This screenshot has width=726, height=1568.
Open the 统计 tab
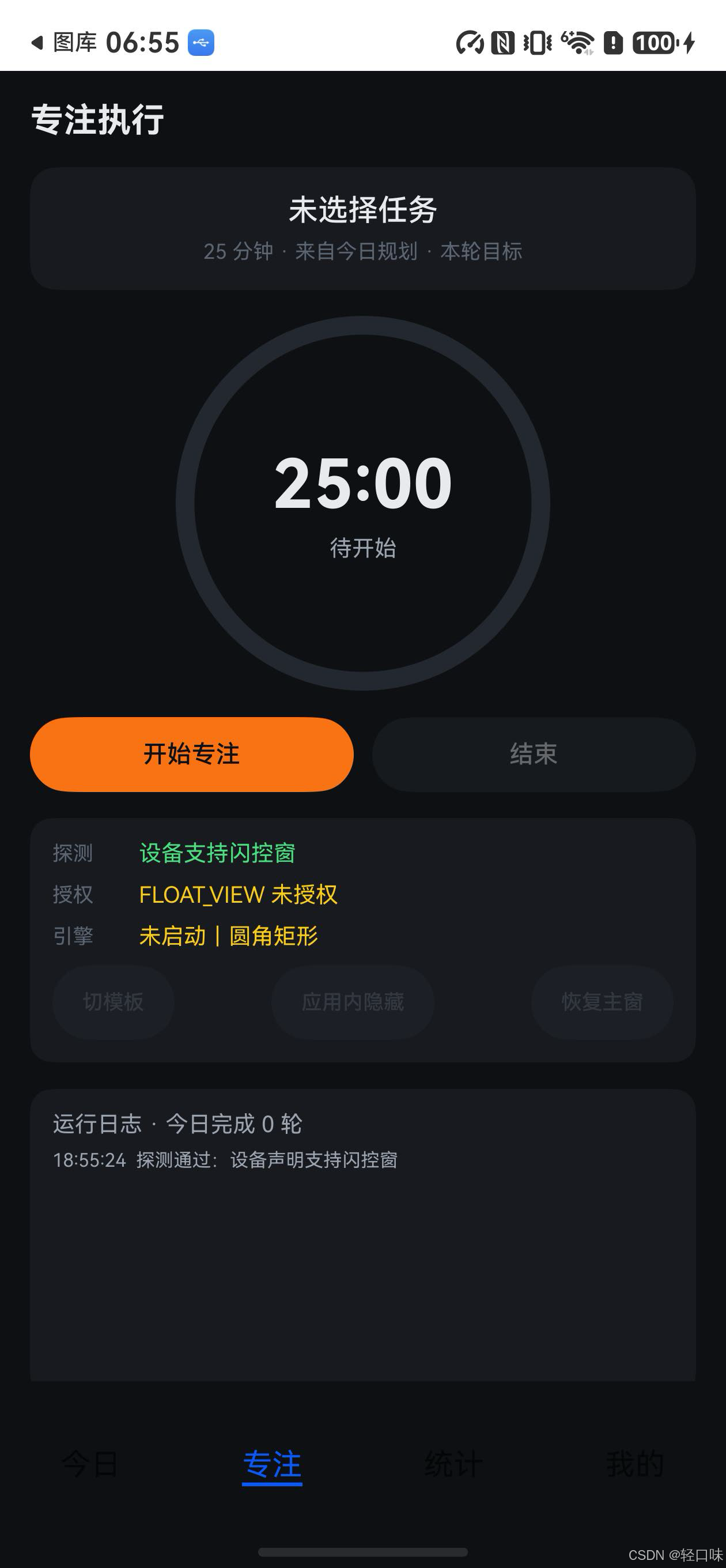453,1464
